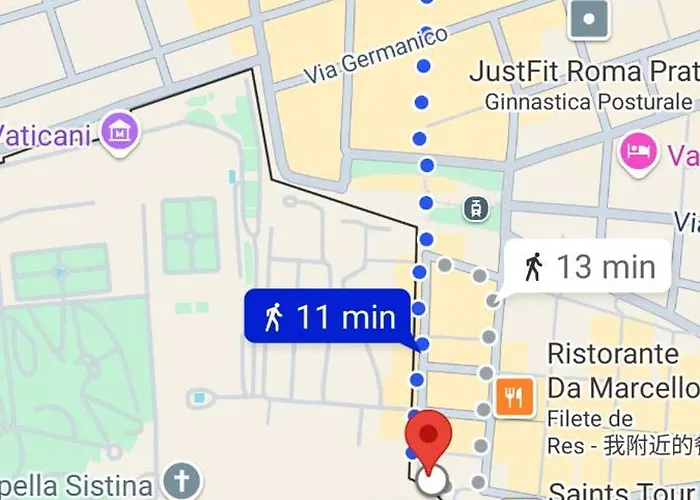Open the transit station icon near the route
Screen dimensions: 700x500
[x=474, y=209]
